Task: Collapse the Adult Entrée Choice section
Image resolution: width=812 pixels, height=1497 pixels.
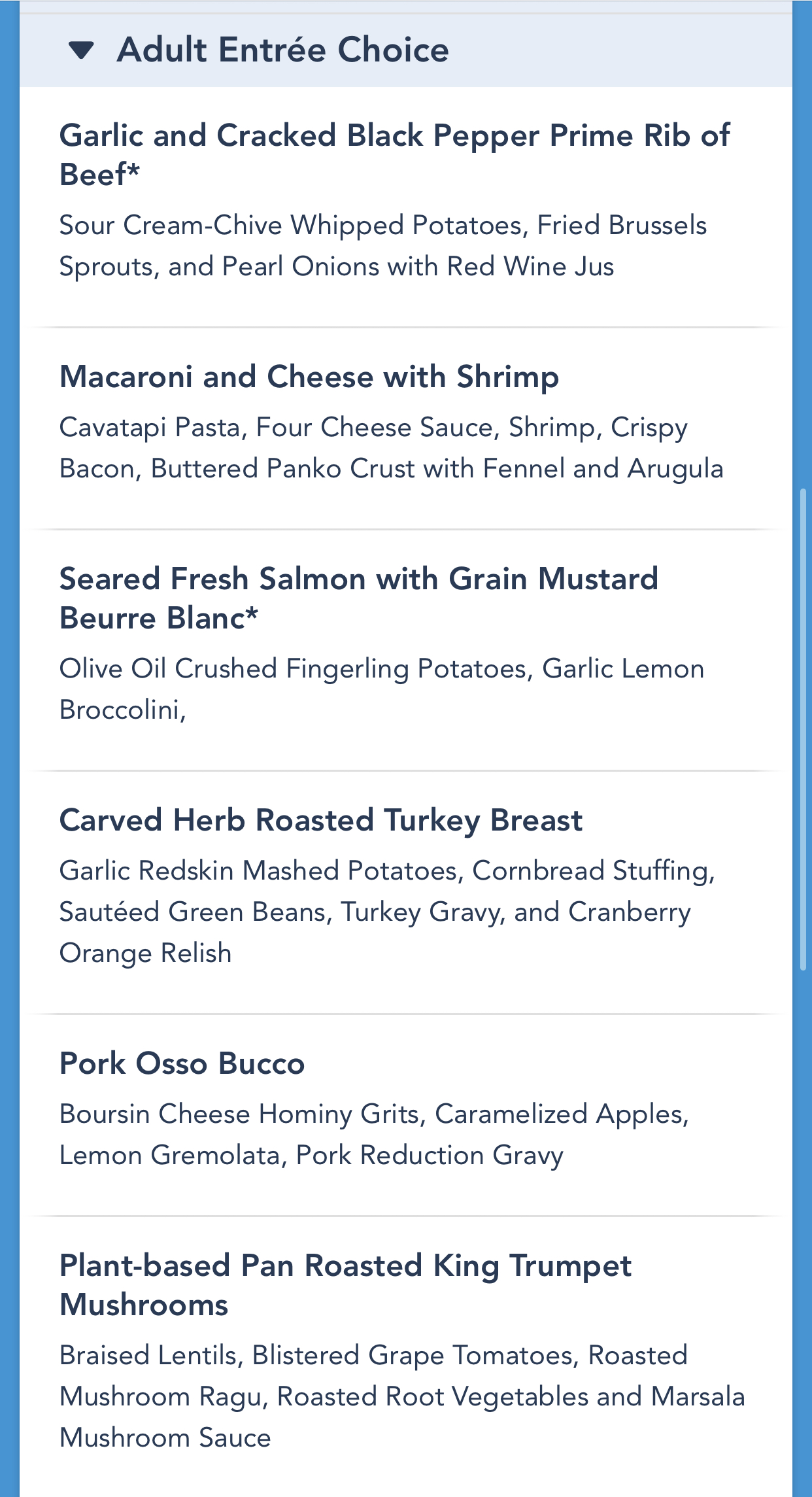Action: coord(82,50)
